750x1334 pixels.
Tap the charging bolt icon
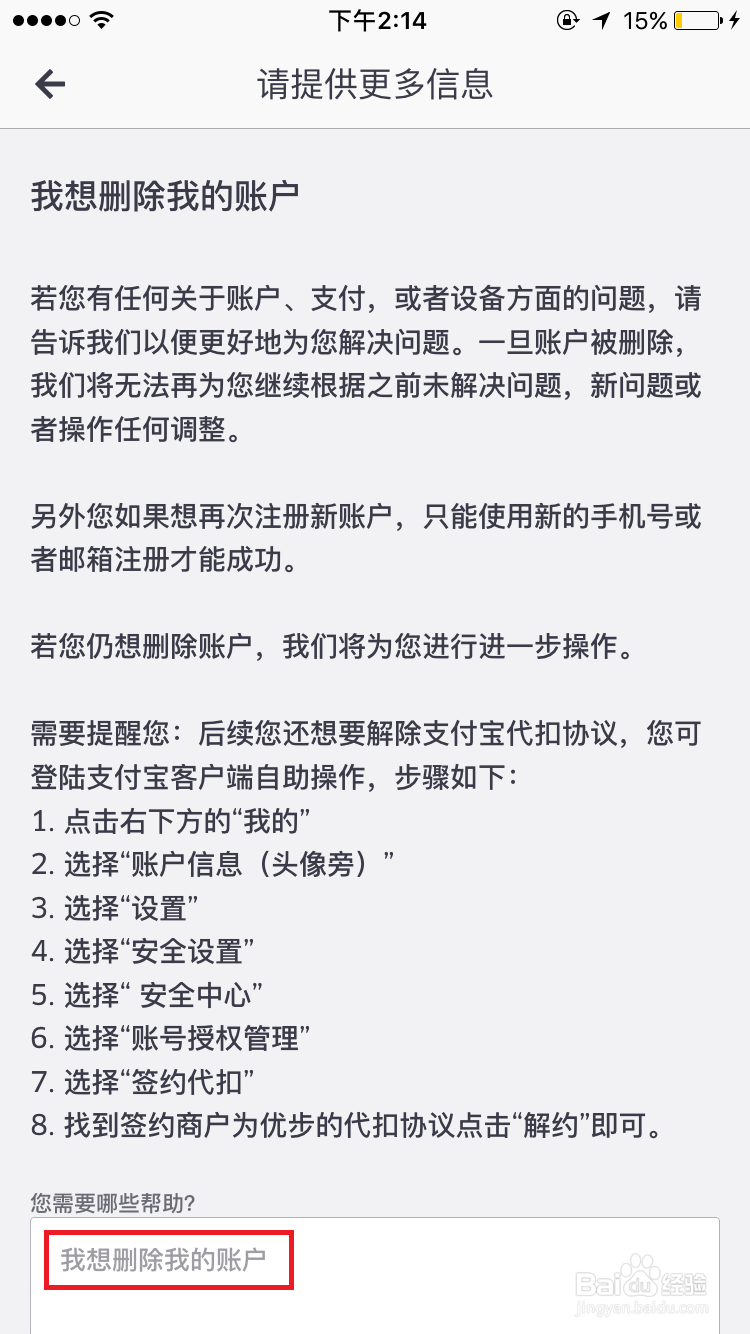click(x=735, y=18)
